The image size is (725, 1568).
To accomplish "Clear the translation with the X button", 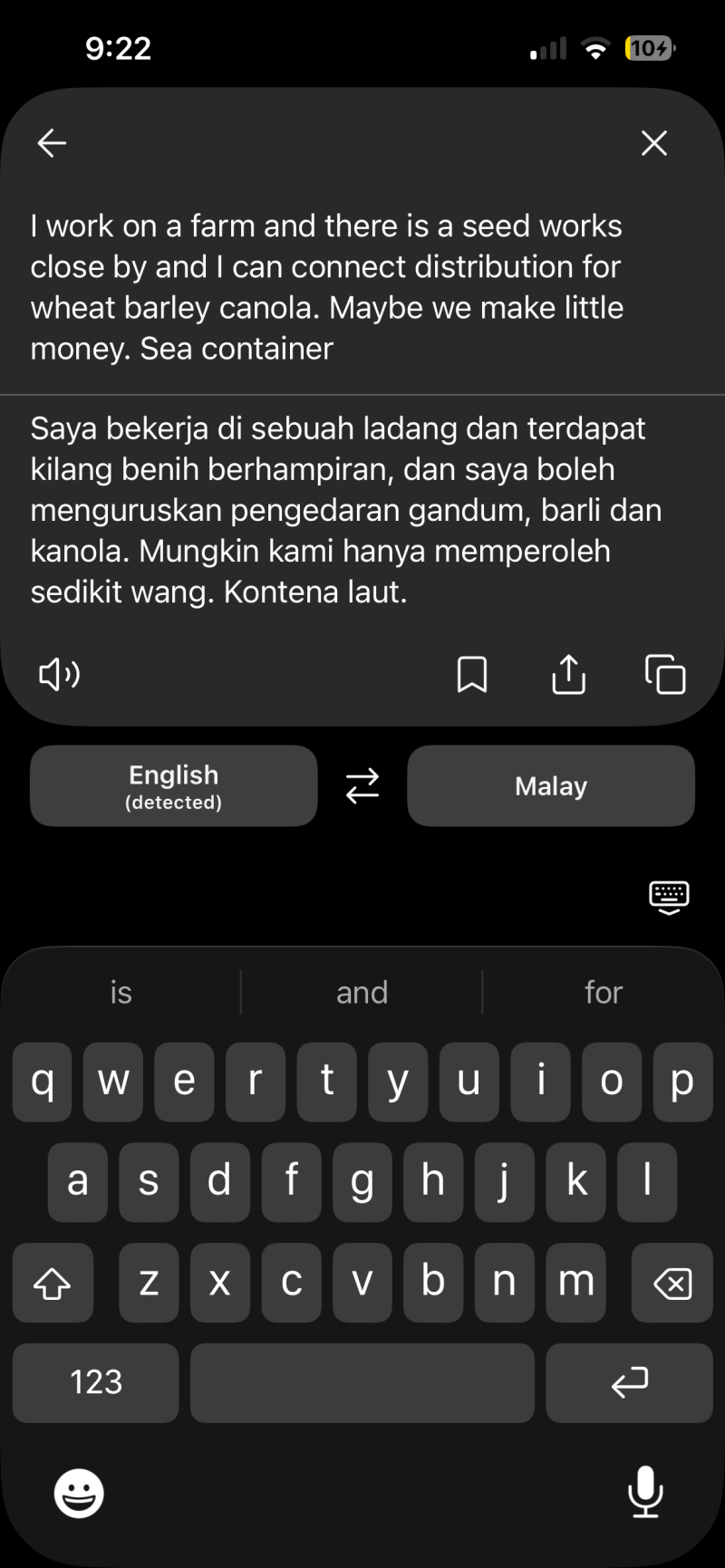I will coord(653,143).
